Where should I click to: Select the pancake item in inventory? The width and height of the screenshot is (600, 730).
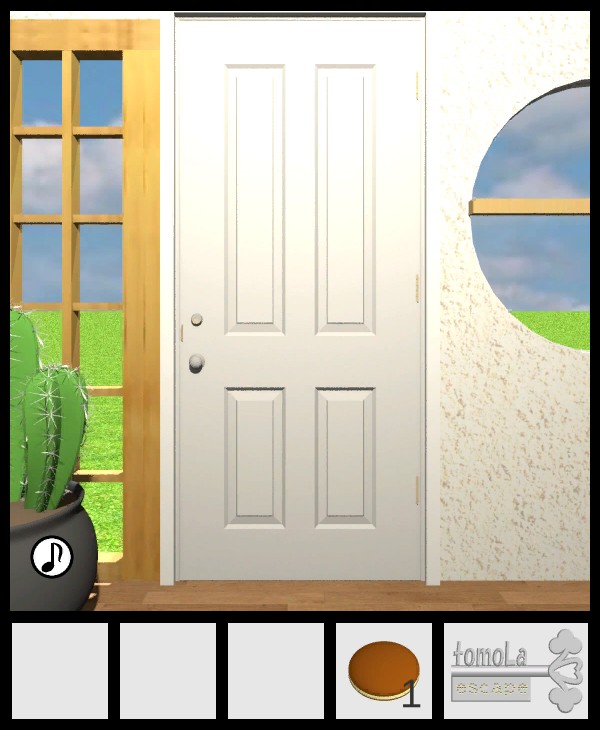381,670
